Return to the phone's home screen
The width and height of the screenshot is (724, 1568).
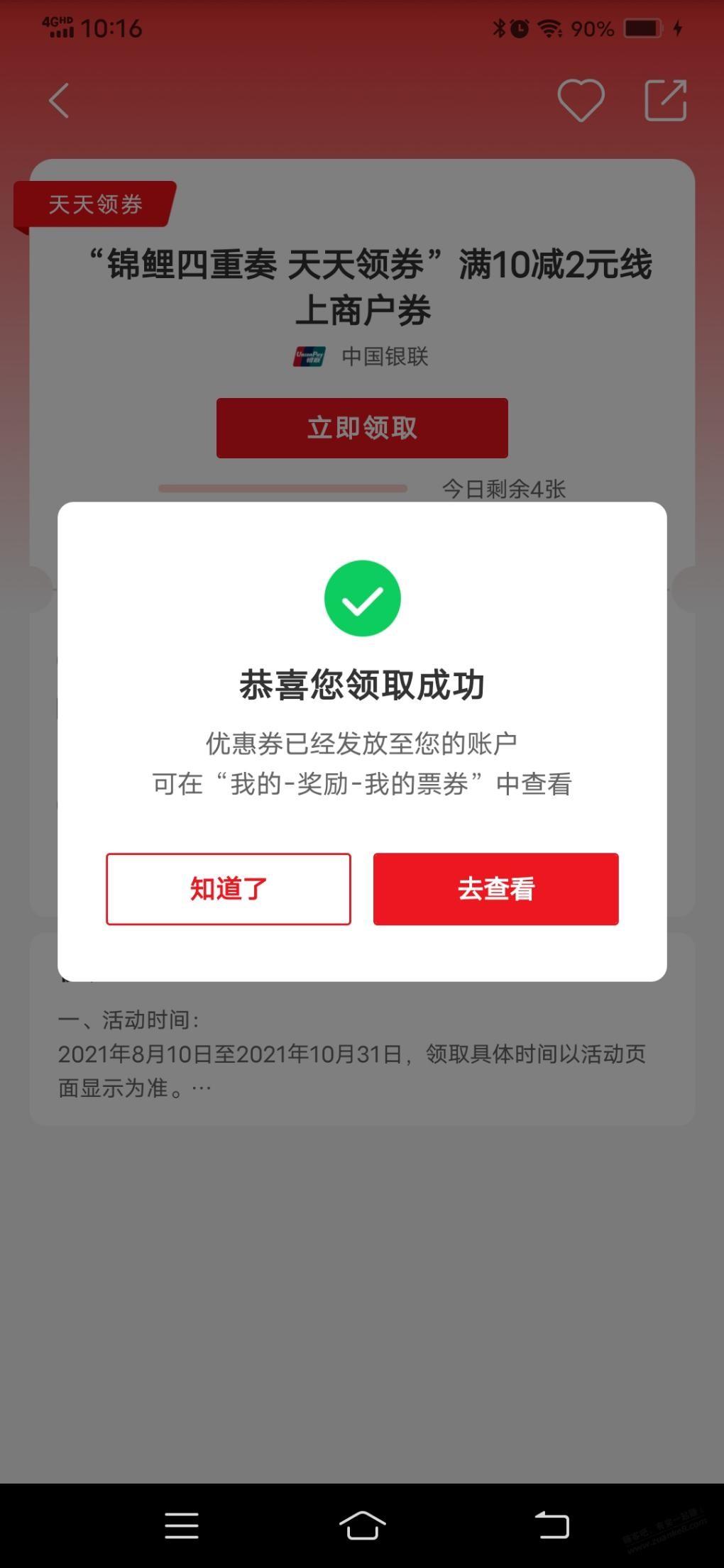(x=362, y=1524)
